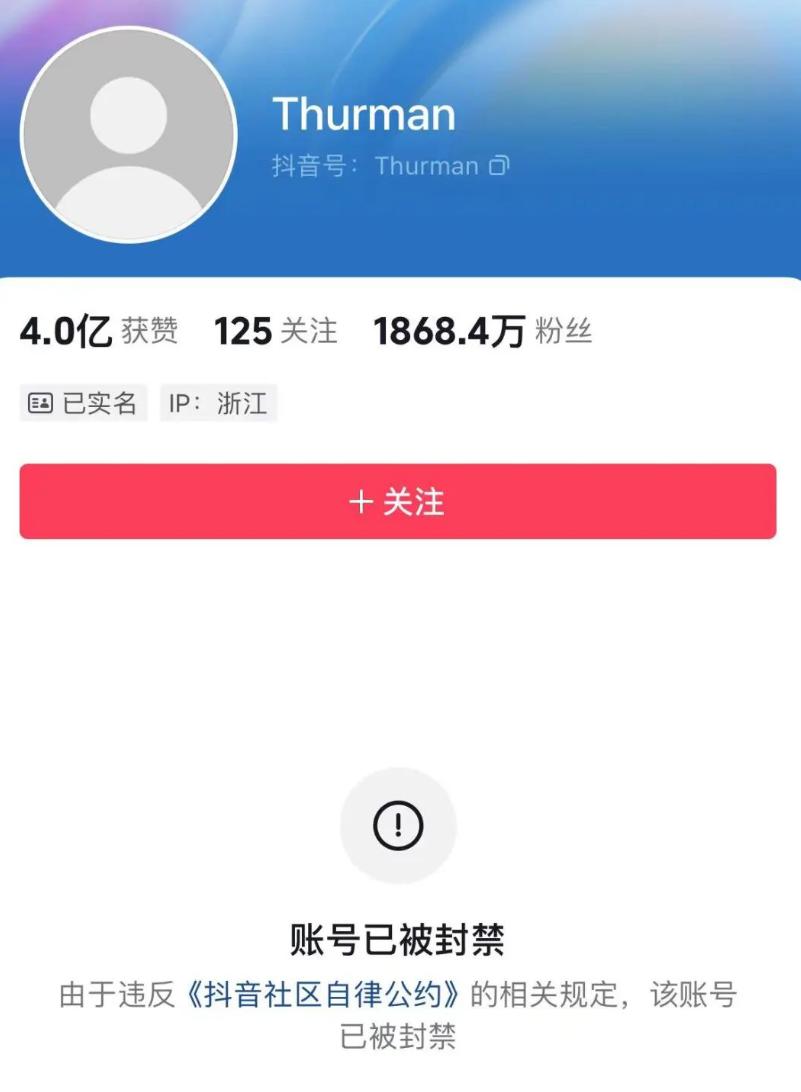The image size is (801, 1092).
Task: Open Thurman's profile avatar
Action: [x=129, y=135]
